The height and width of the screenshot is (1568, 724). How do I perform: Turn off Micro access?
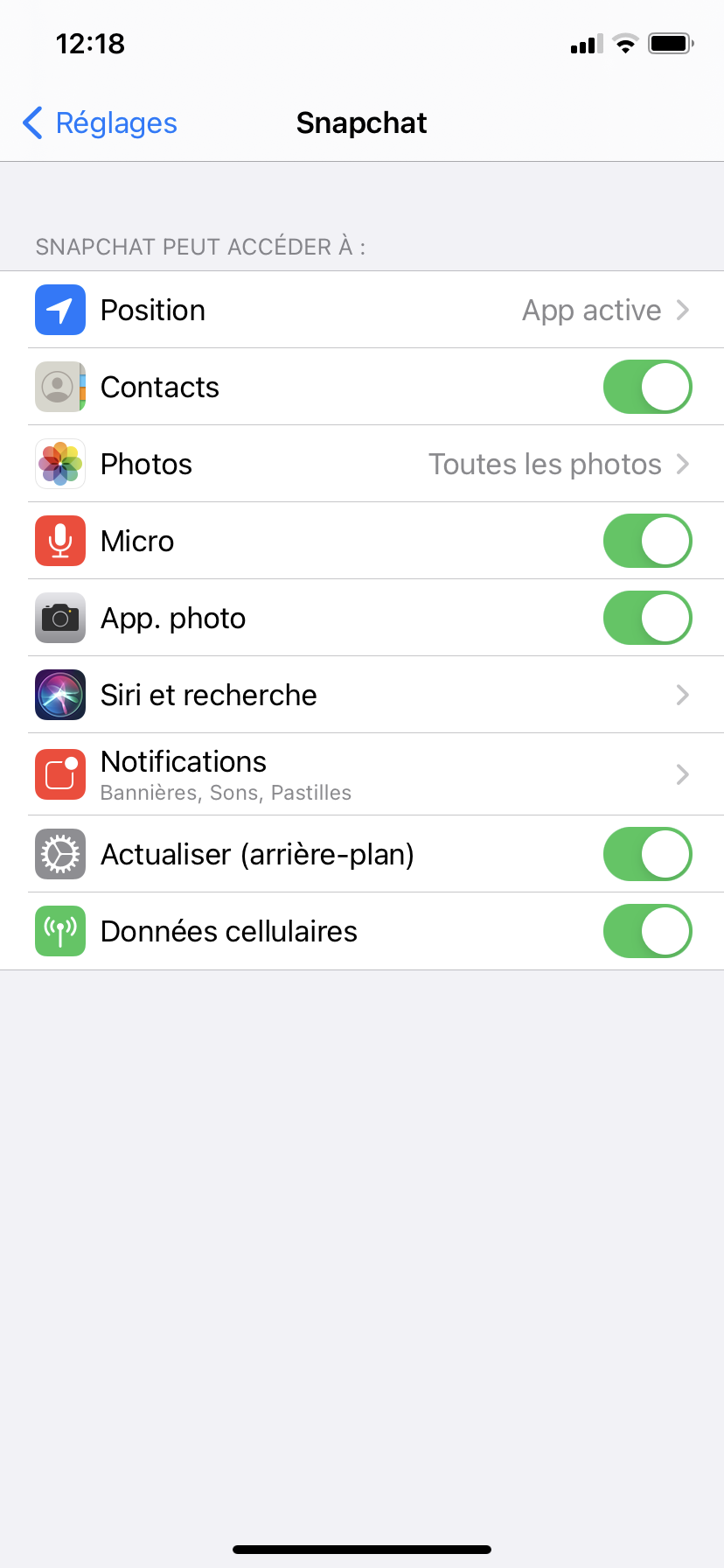[x=647, y=541]
